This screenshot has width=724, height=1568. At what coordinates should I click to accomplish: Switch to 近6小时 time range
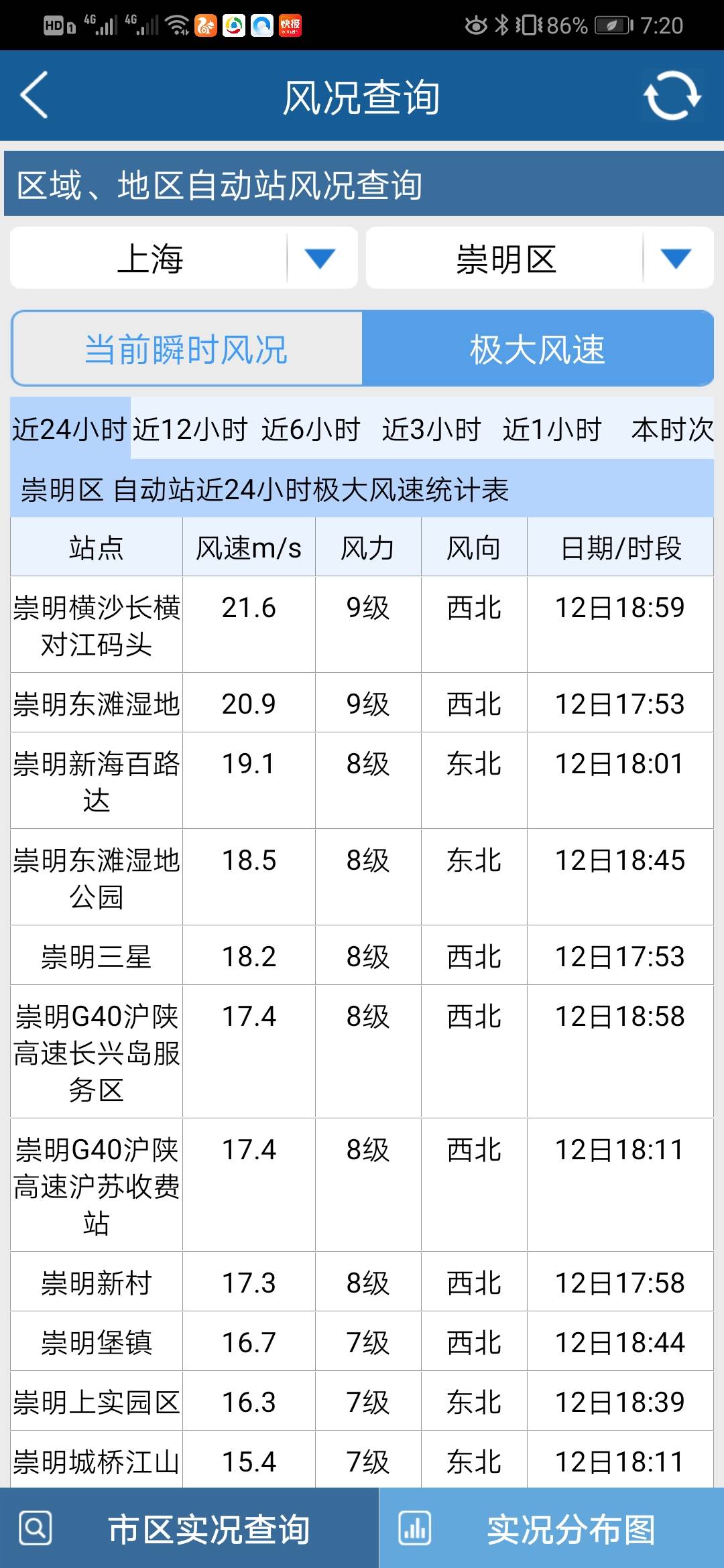311,429
